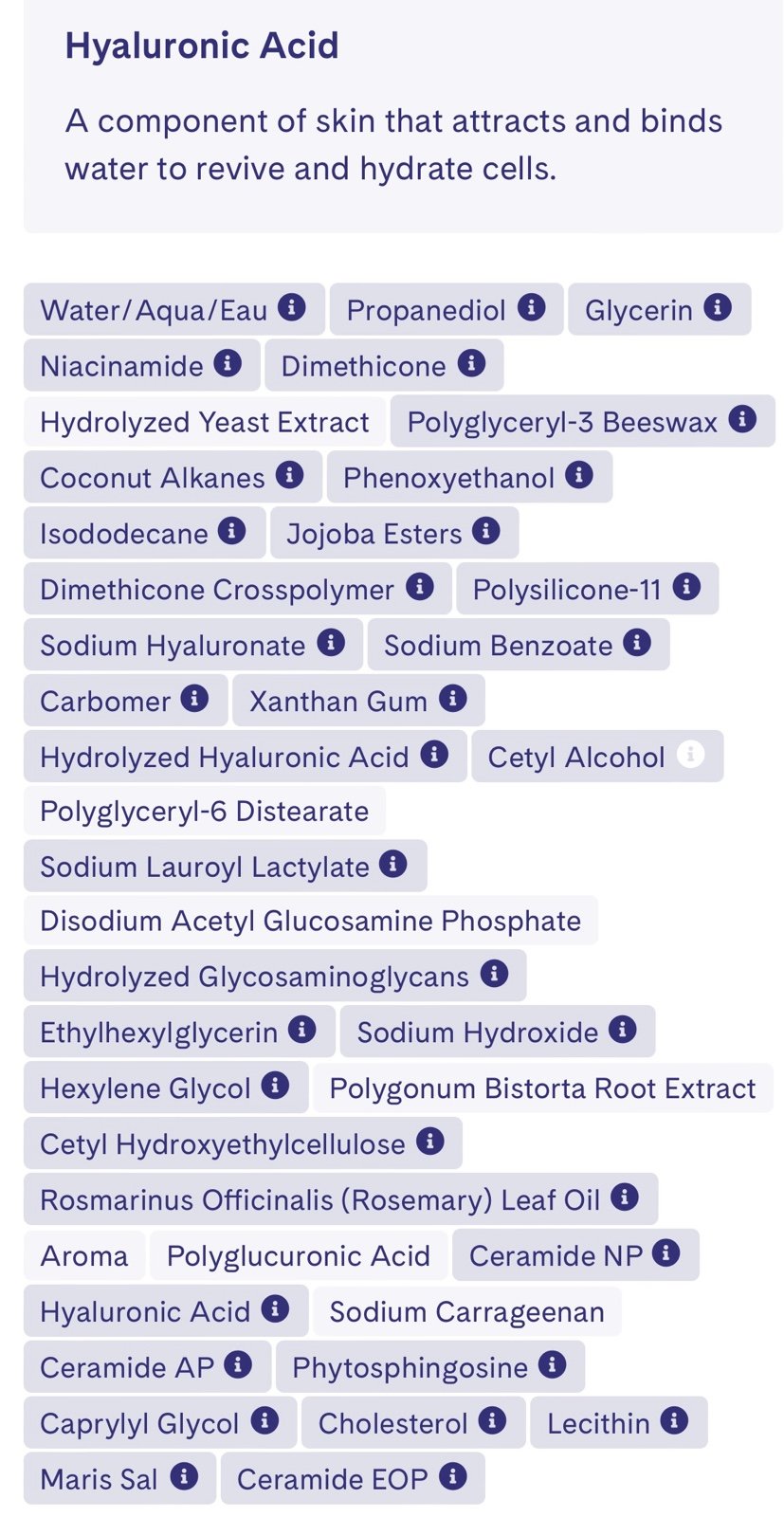This screenshot has height=1517, width=784.
Task: Open Rosemary Leaf Oil ingredient info
Action: pos(340,1199)
